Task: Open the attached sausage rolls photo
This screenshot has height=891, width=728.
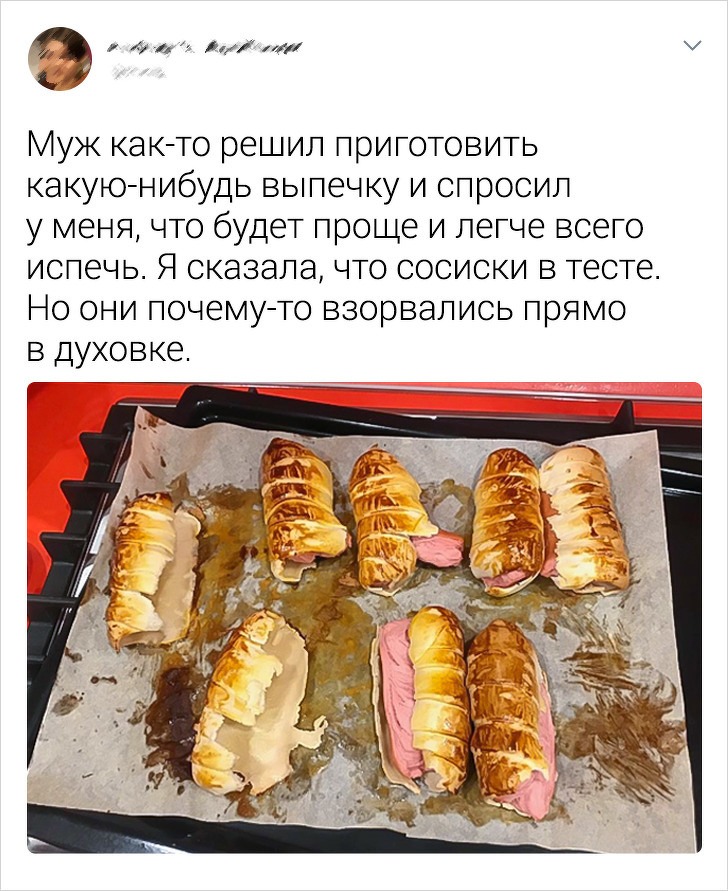Action: 364,617
